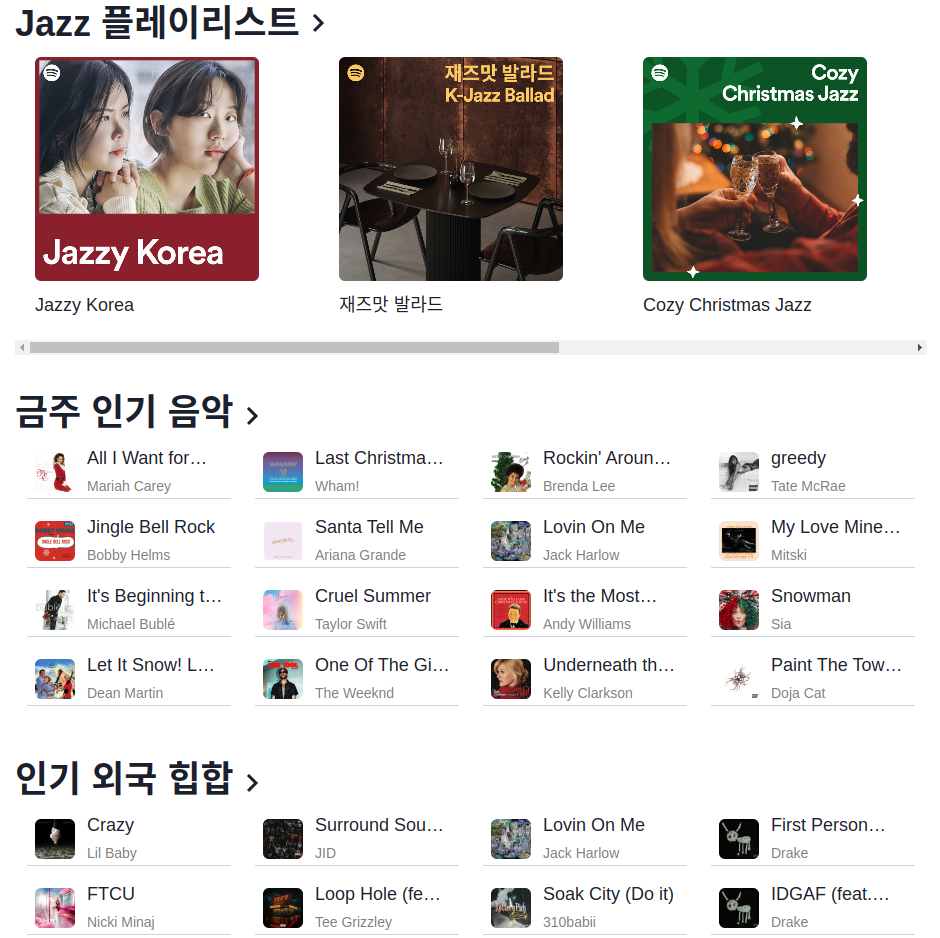Open the Jazzy Korea playlist
Image resolution: width=940 pixels, height=938 pixels.
147,169
